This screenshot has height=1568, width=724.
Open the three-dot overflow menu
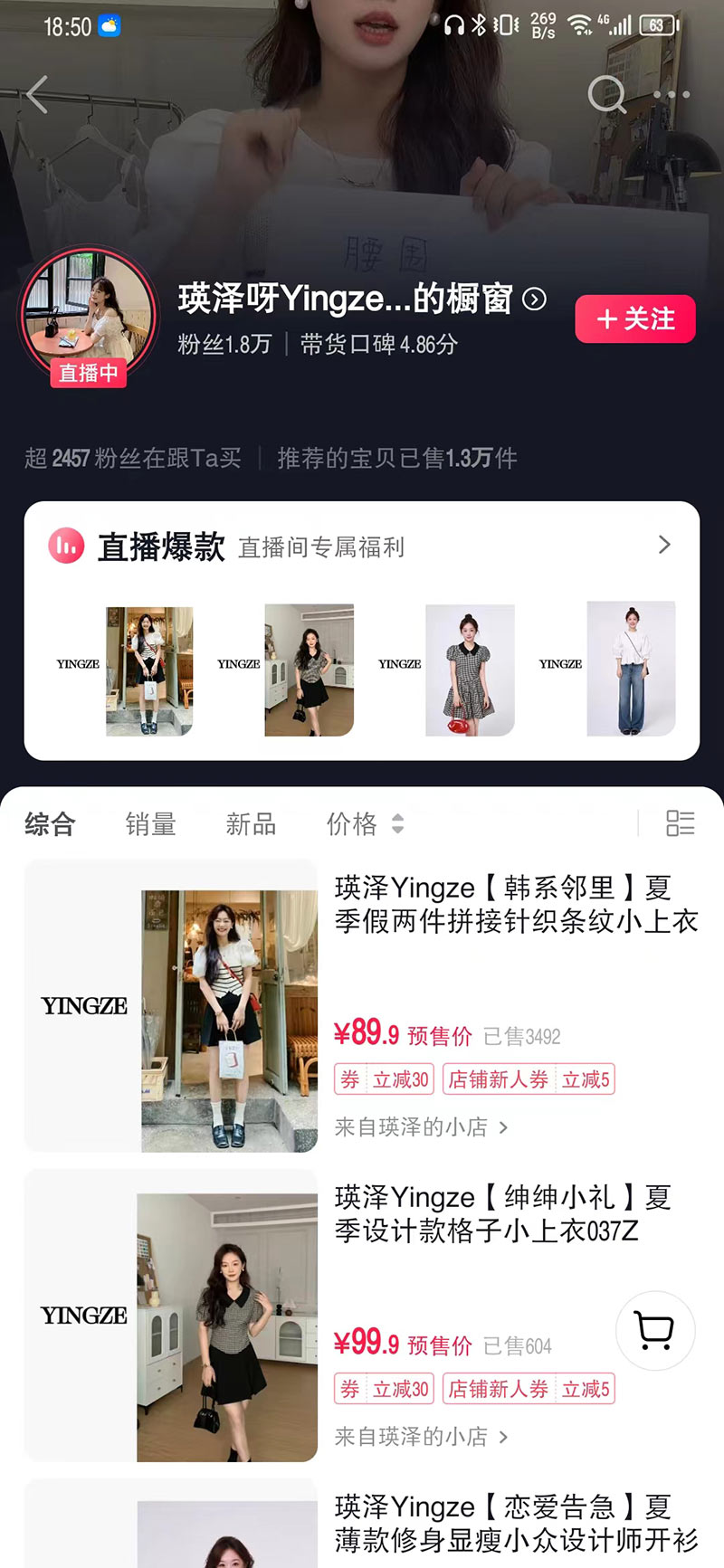(672, 94)
